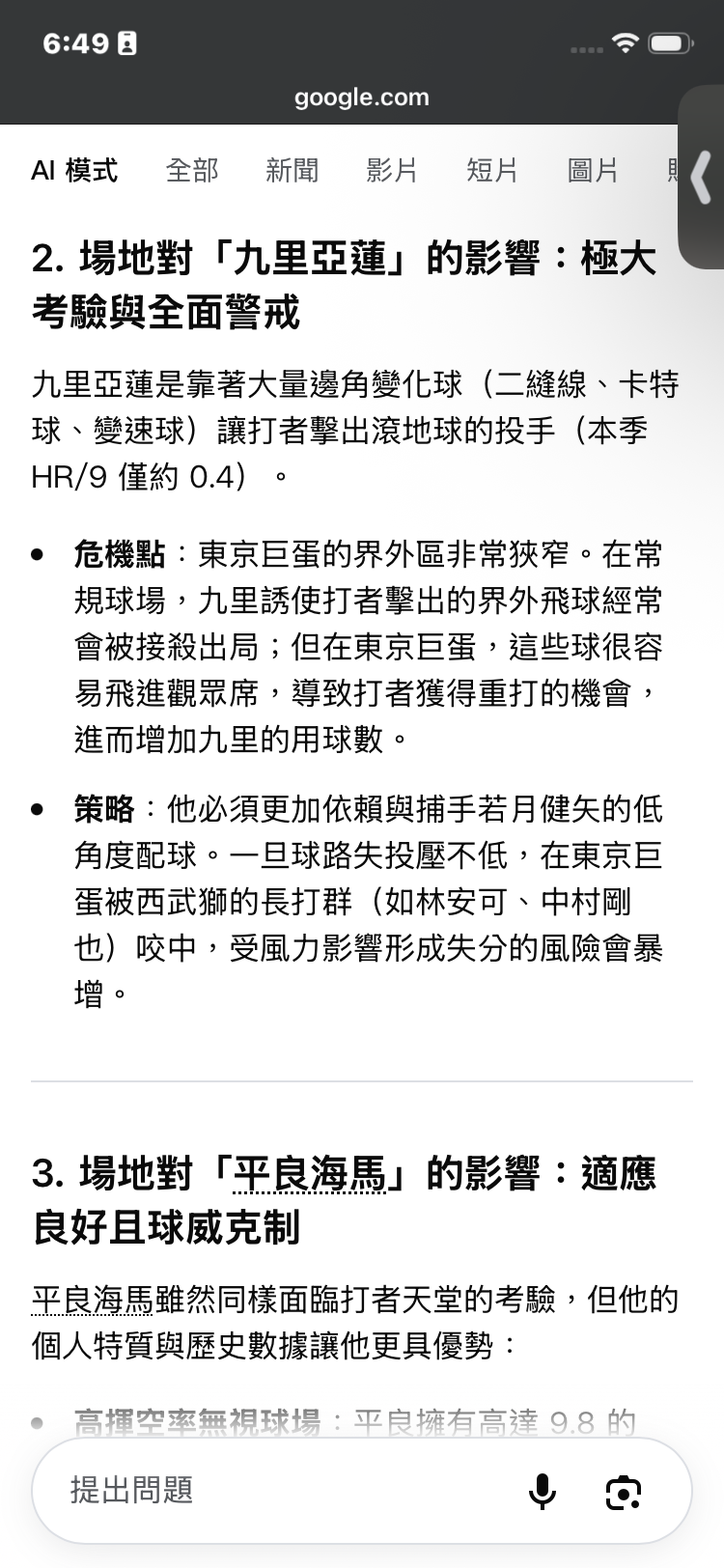Switch to the 新聞 tab

point(292,170)
